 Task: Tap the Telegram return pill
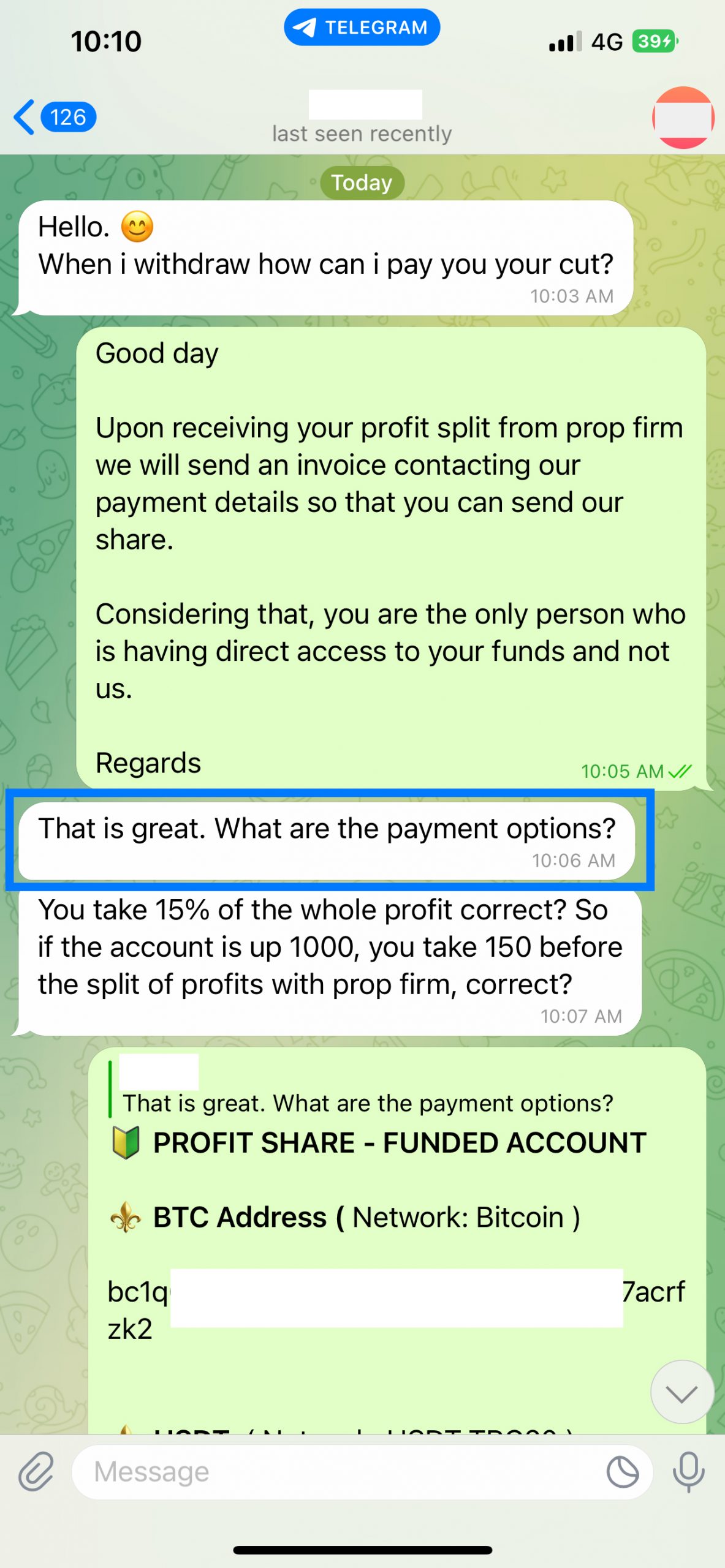[x=362, y=28]
